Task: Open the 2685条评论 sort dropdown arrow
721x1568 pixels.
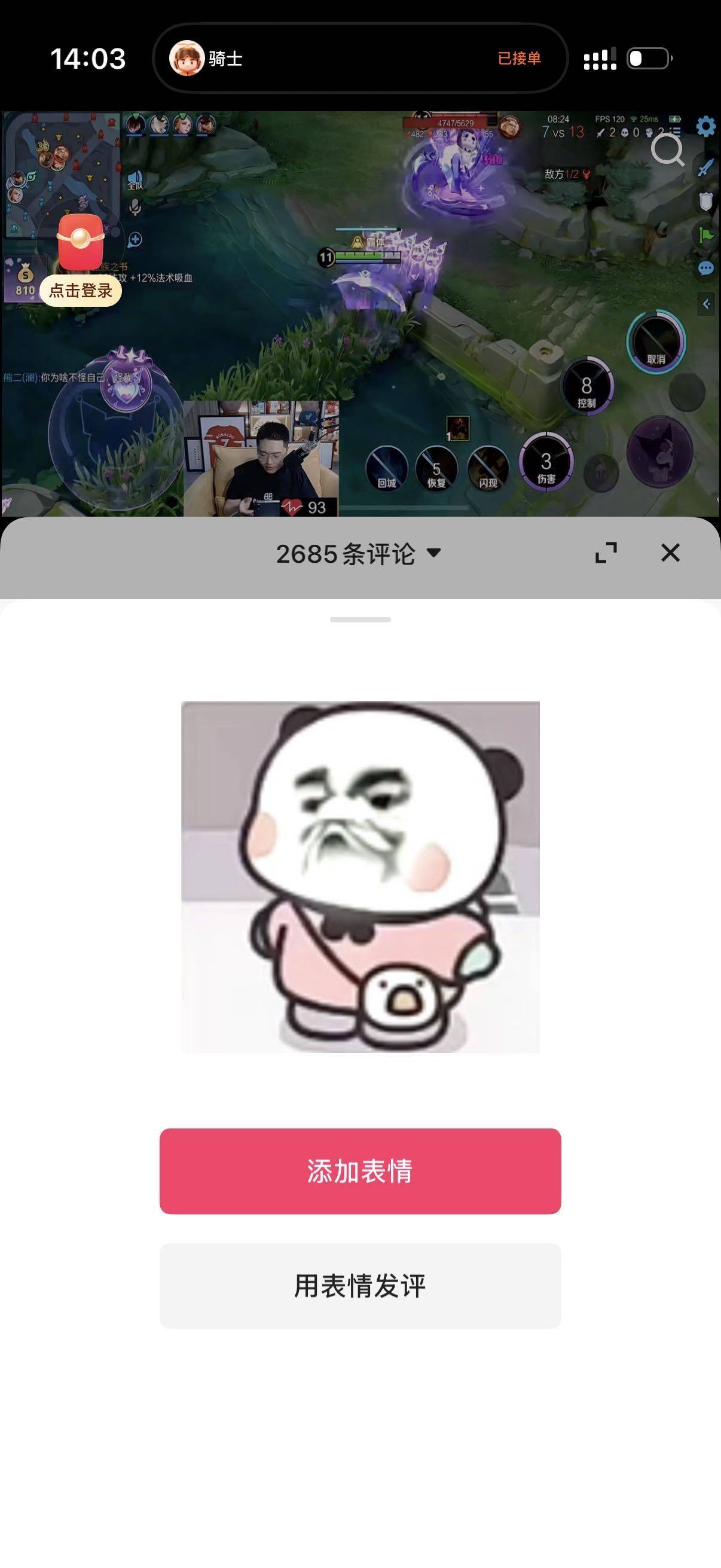Action: (x=433, y=554)
